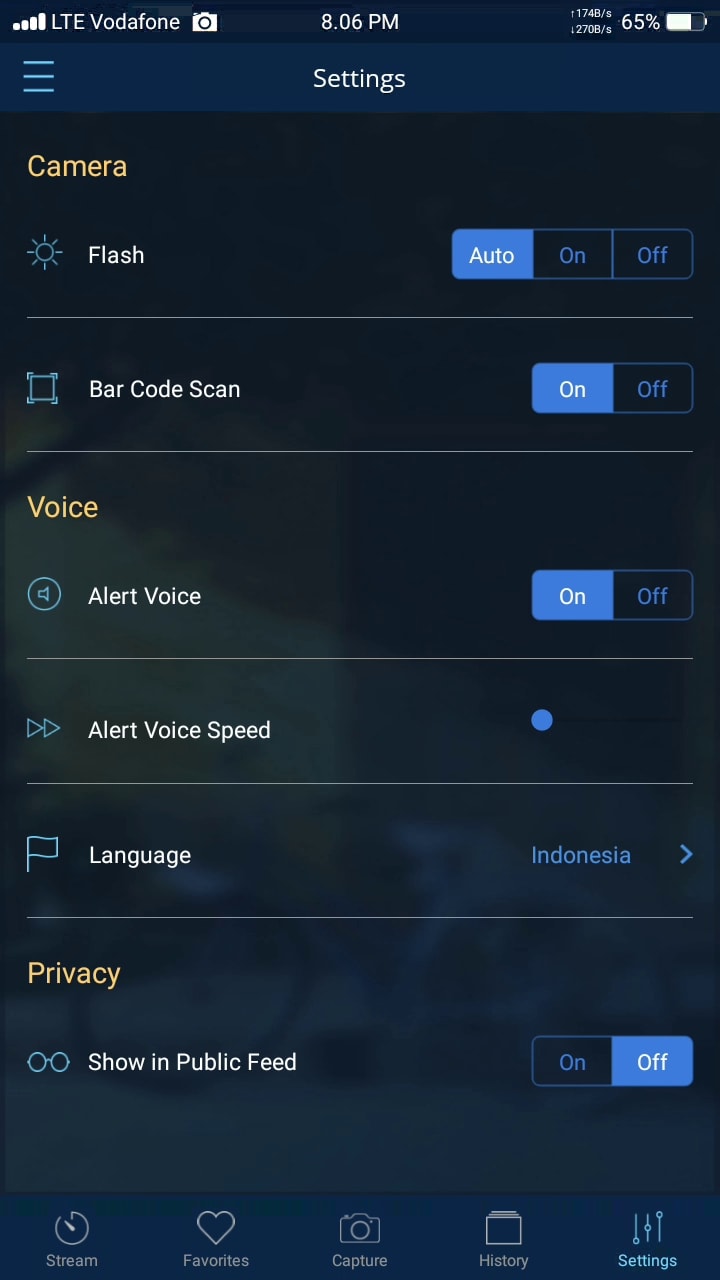The image size is (720, 1280).
Task: Turn Show in Public Feed On
Action: coord(572,1062)
